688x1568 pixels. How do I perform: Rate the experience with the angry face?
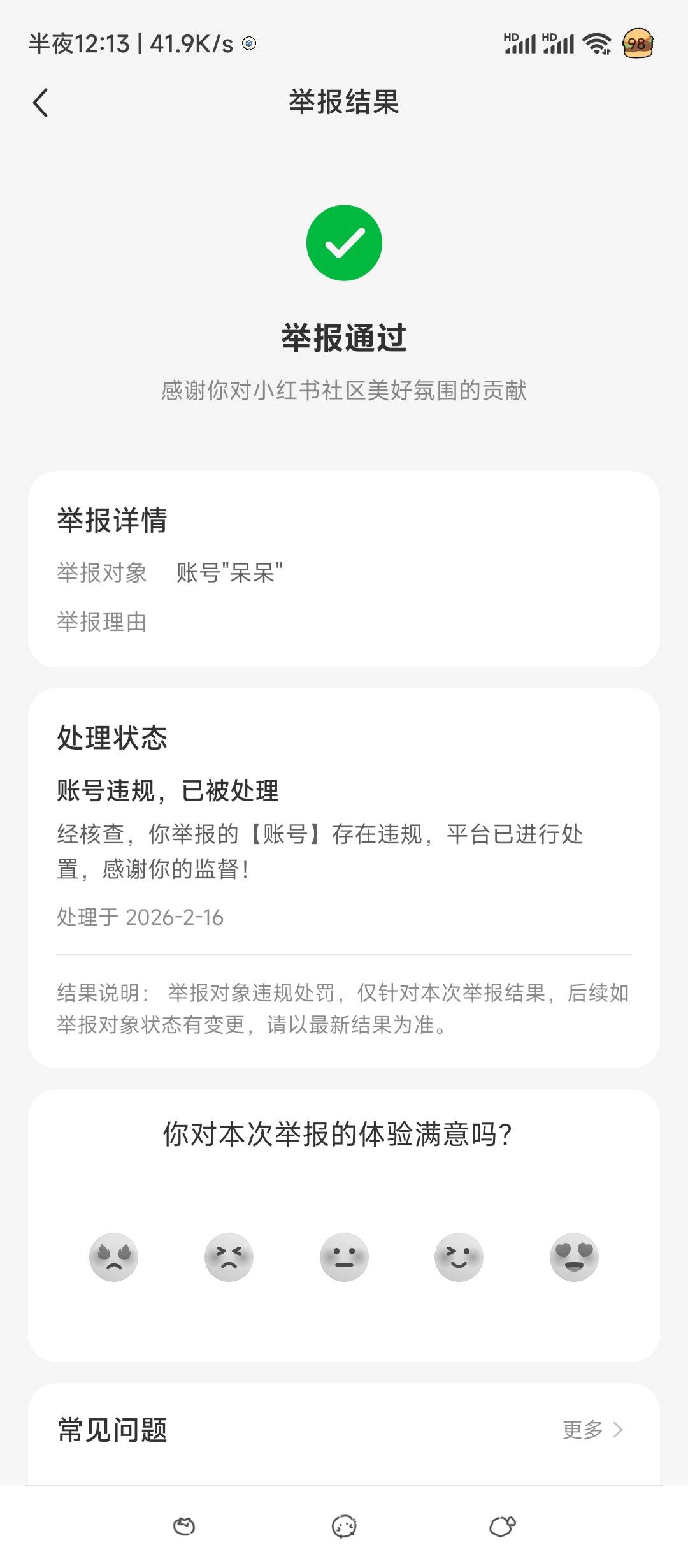coord(113,1256)
